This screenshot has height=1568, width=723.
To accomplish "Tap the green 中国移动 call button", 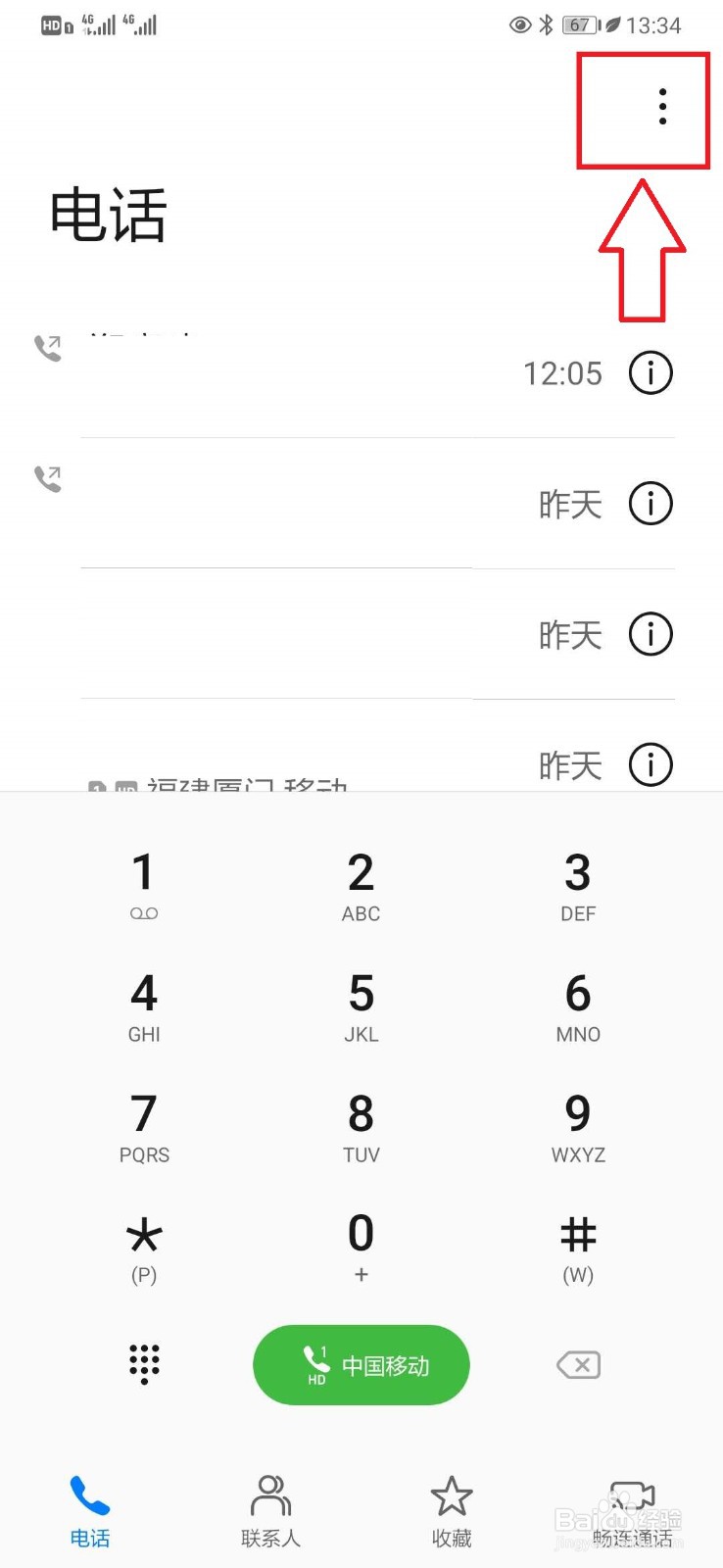I will [361, 1364].
